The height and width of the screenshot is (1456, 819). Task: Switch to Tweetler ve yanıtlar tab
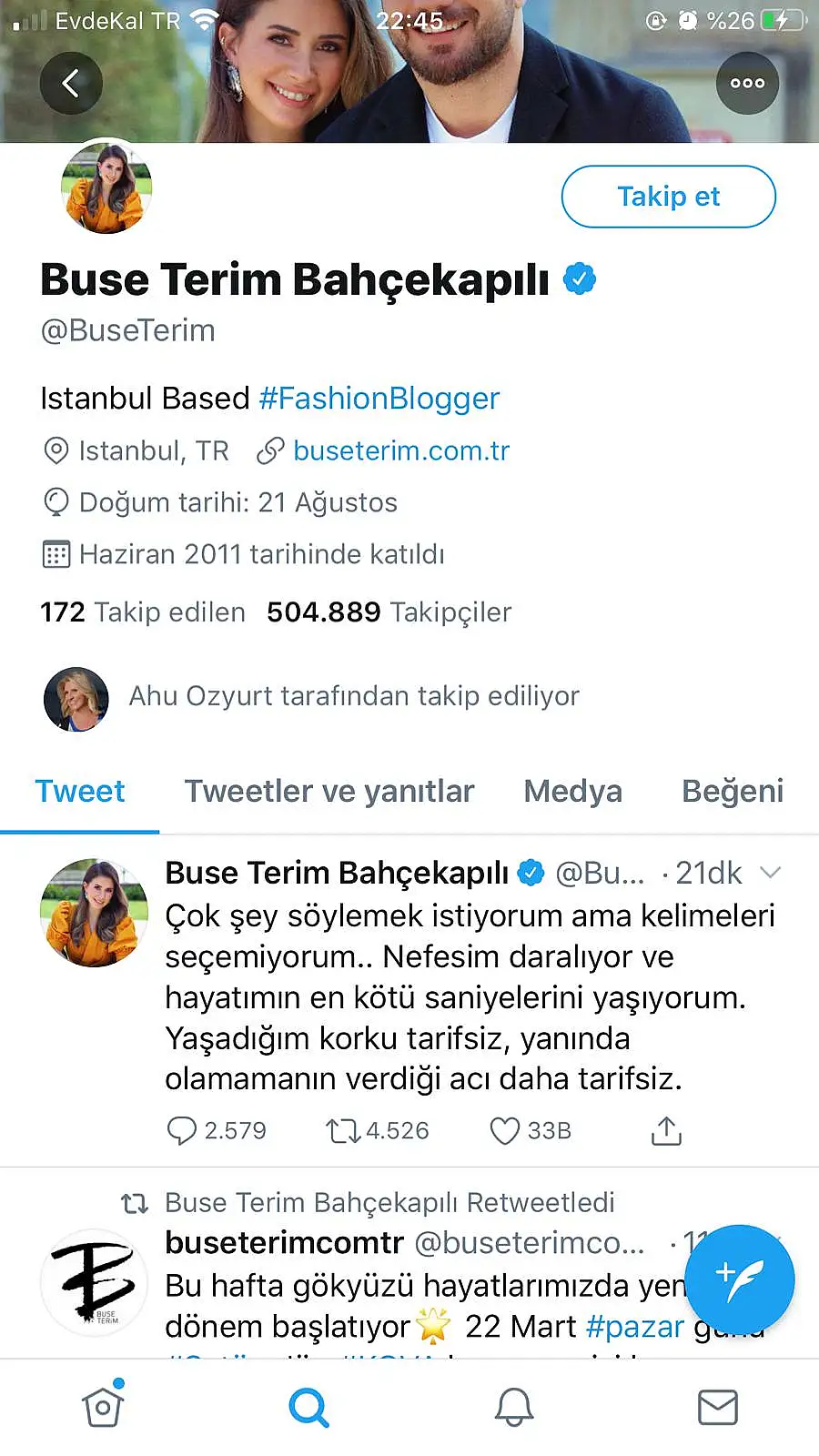coord(329,791)
